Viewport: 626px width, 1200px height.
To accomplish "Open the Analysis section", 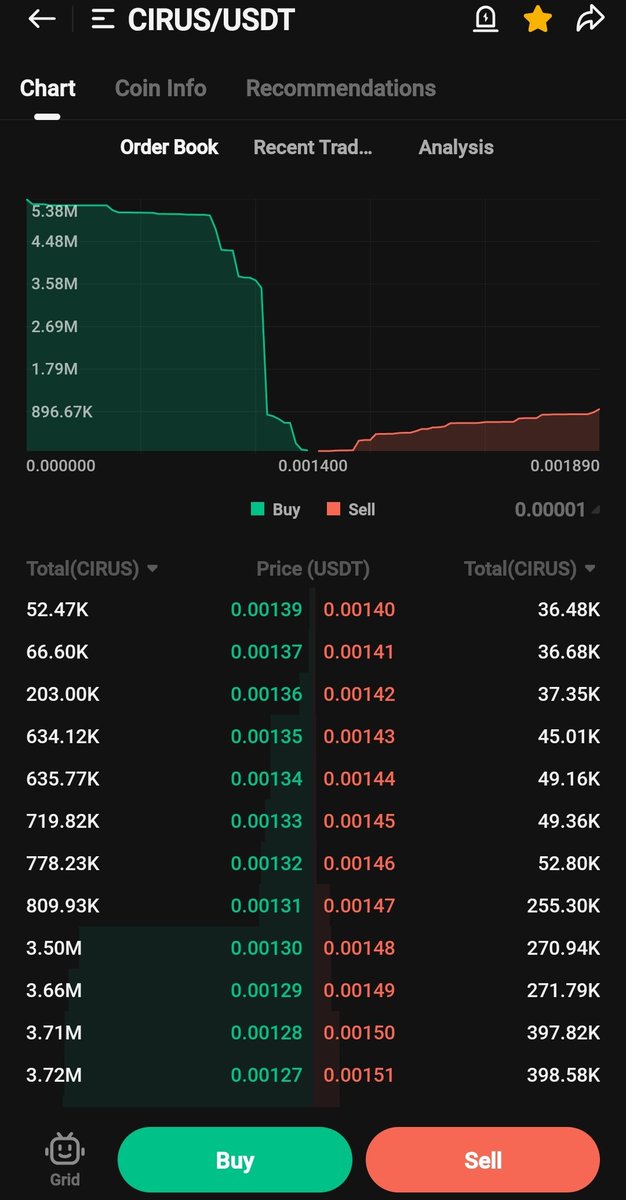I will click(456, 147).
